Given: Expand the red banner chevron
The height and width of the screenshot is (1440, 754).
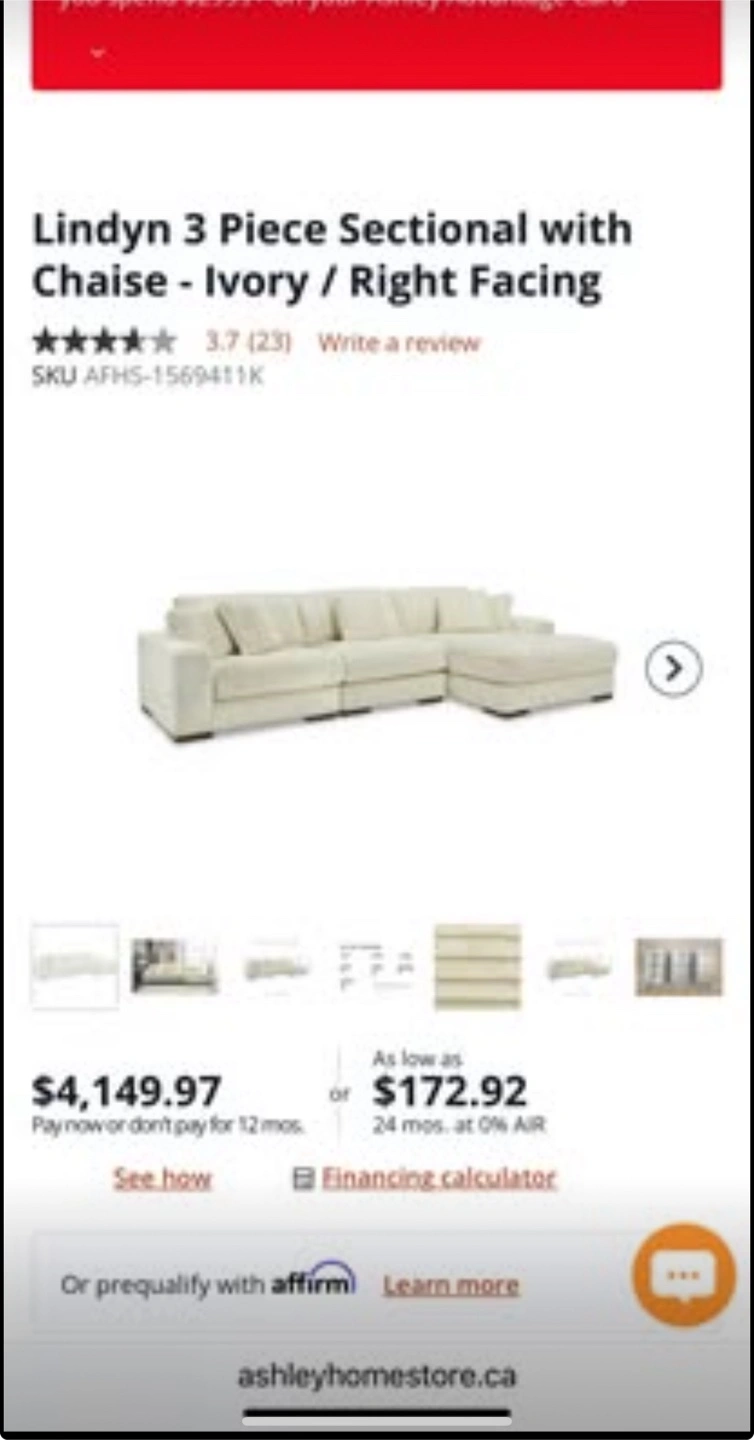Looking at the screenshot, I should 97,53.
